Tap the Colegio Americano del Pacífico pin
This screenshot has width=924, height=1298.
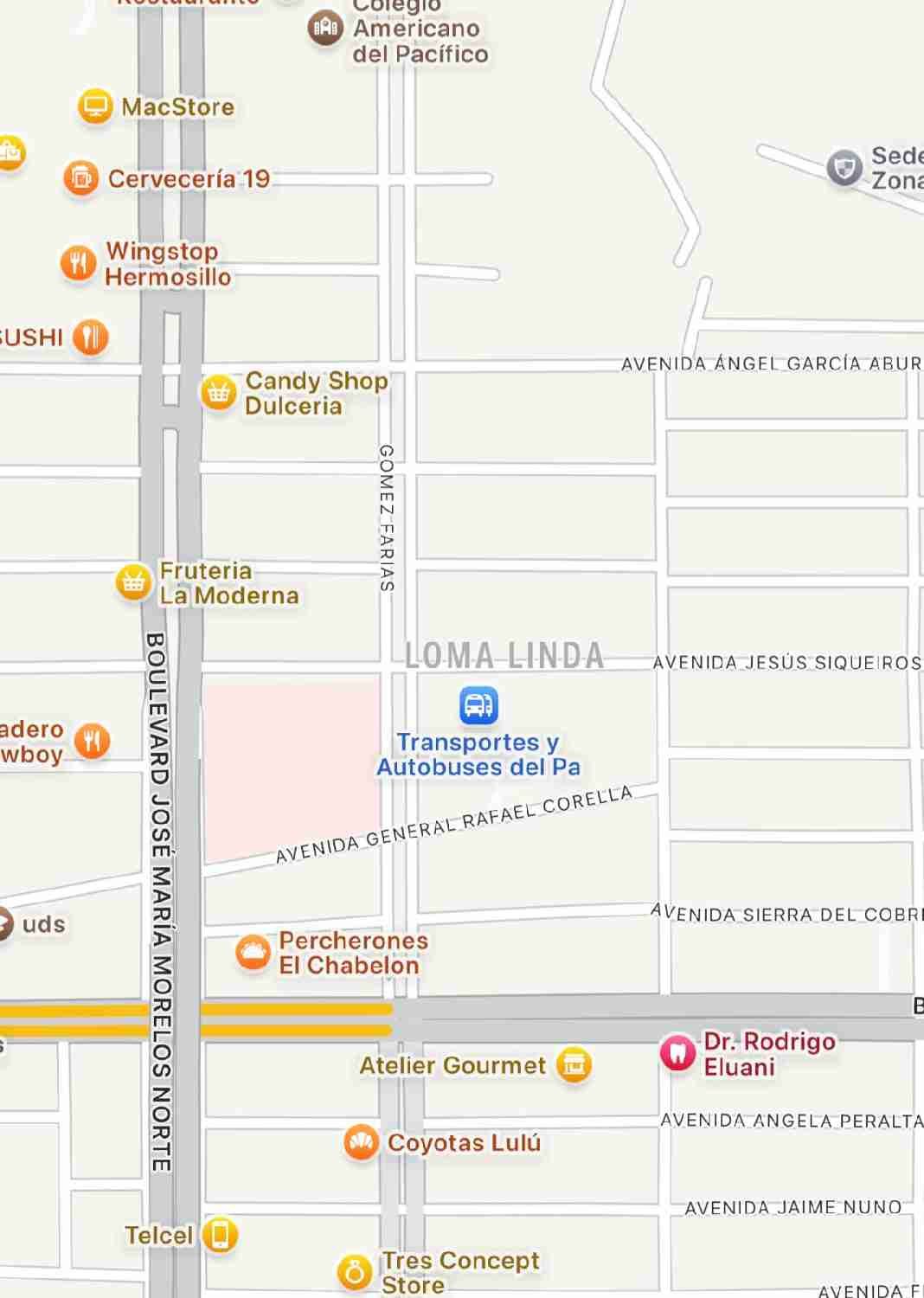(325, 29)
